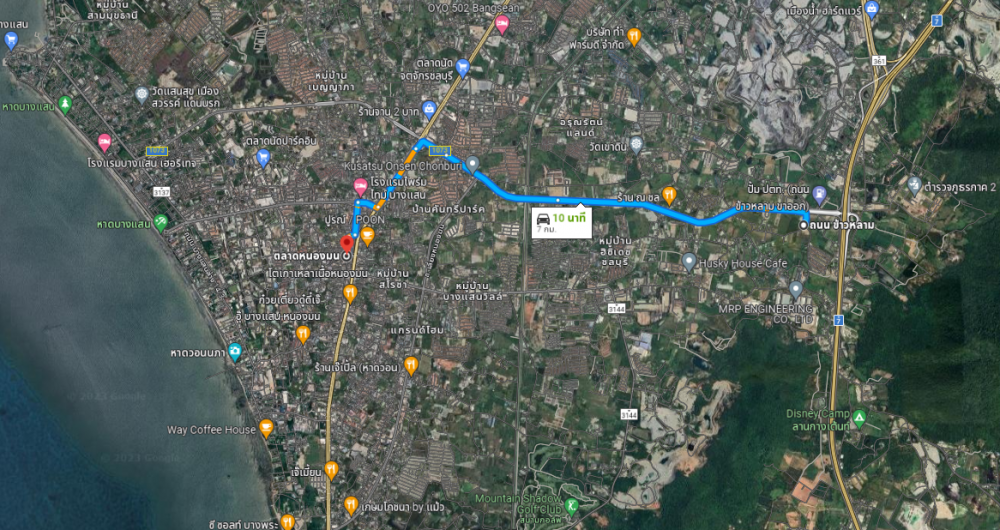Open the หาดวอนนภา beach marker
The width and height of the screenshot is (1000, 530).
234,352
